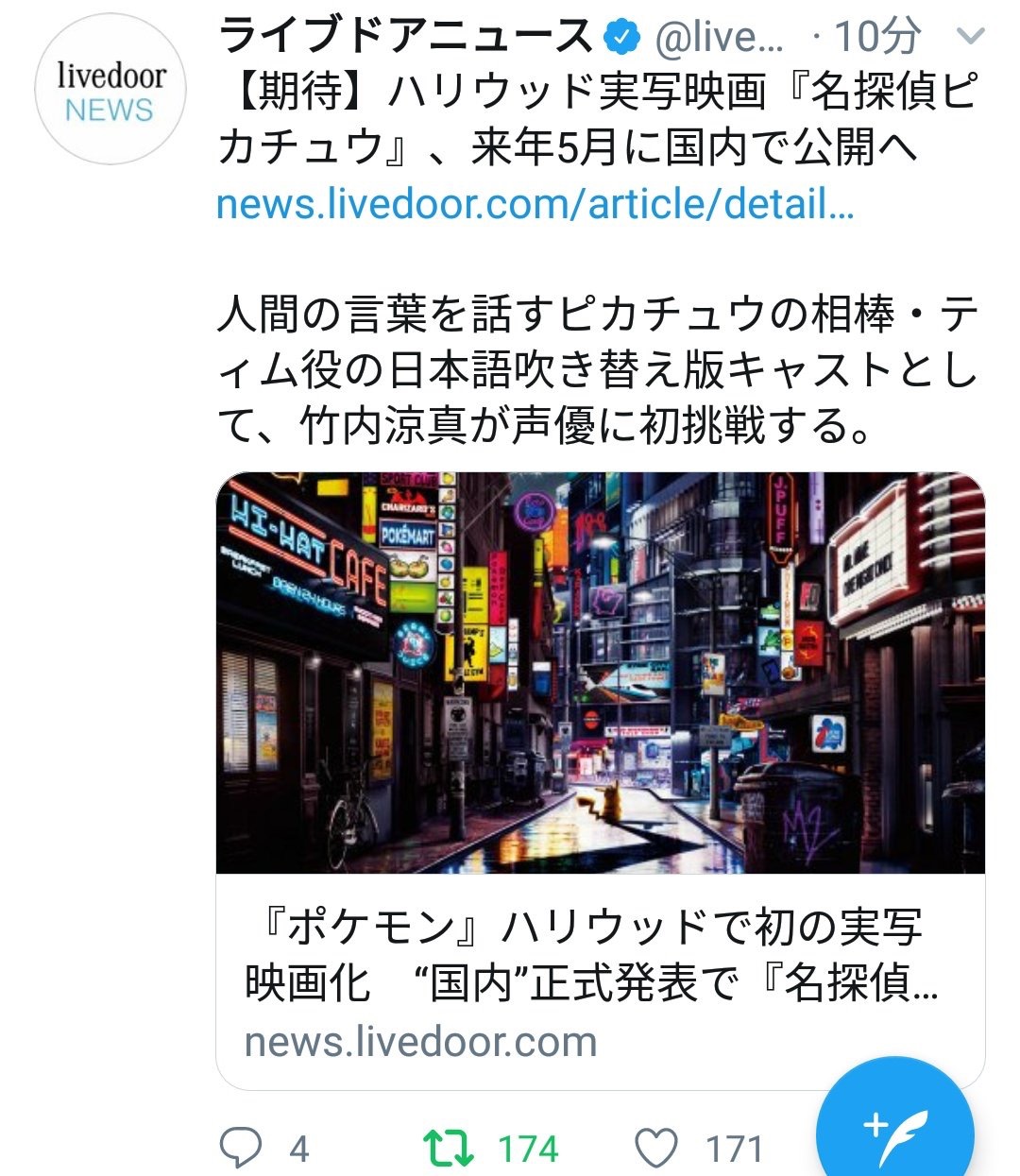
Task: Expand the tweet options chevron
Action: 971,38
